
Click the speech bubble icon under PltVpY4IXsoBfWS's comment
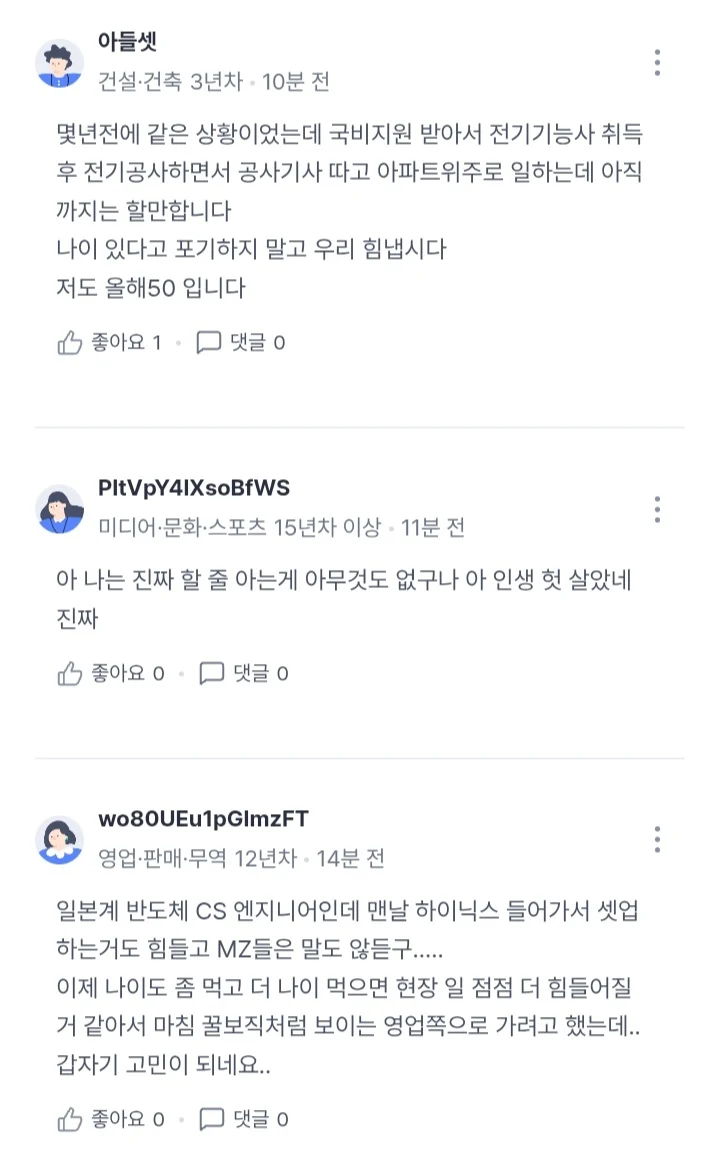pos(209,673)
